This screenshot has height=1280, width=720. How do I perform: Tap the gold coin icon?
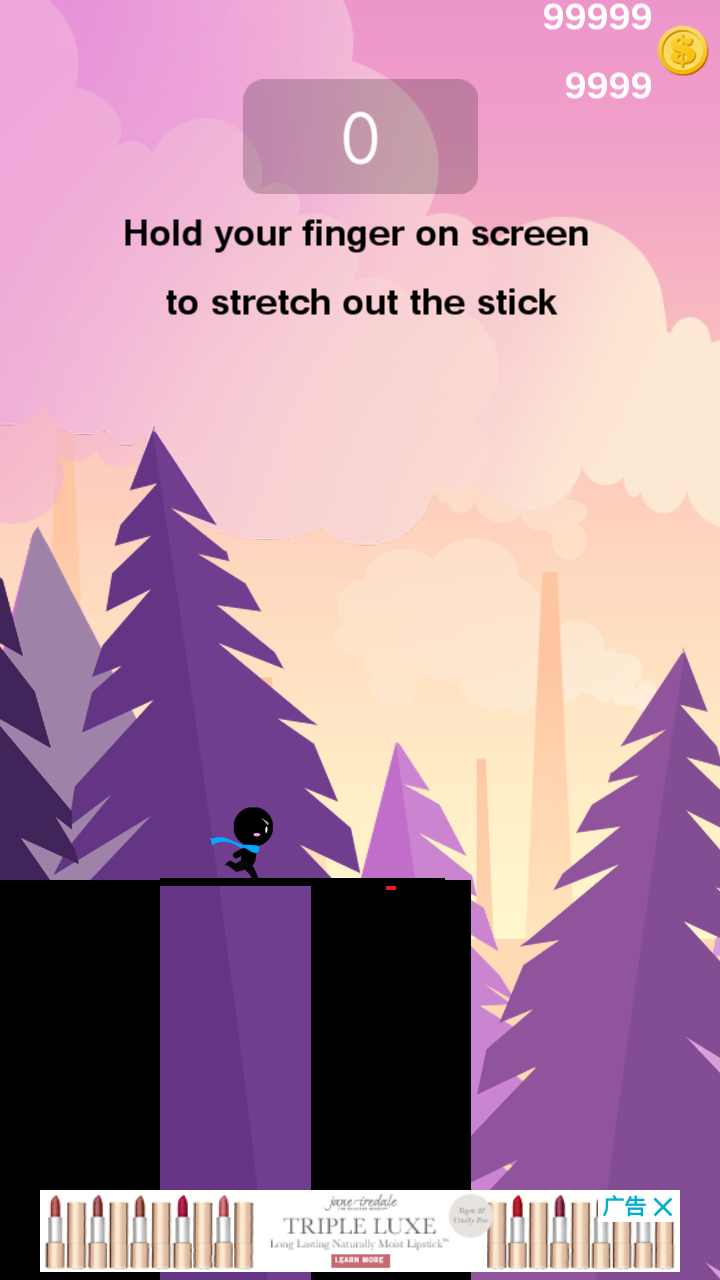pos(682,51)
